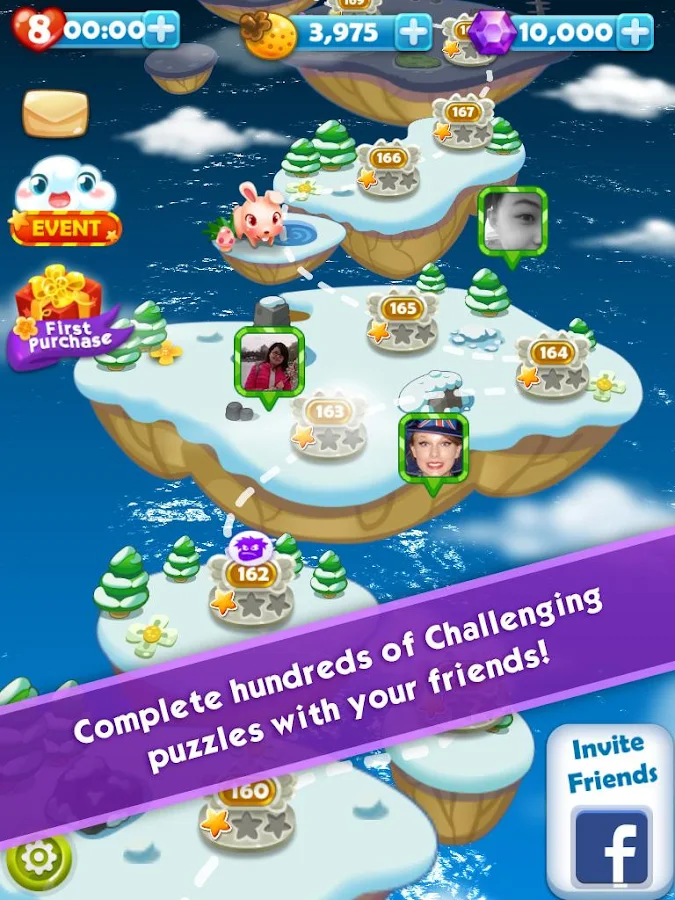Screen dimensions: 675x900
Task: Add more lives with the plus button
Action: coord(161,30)
